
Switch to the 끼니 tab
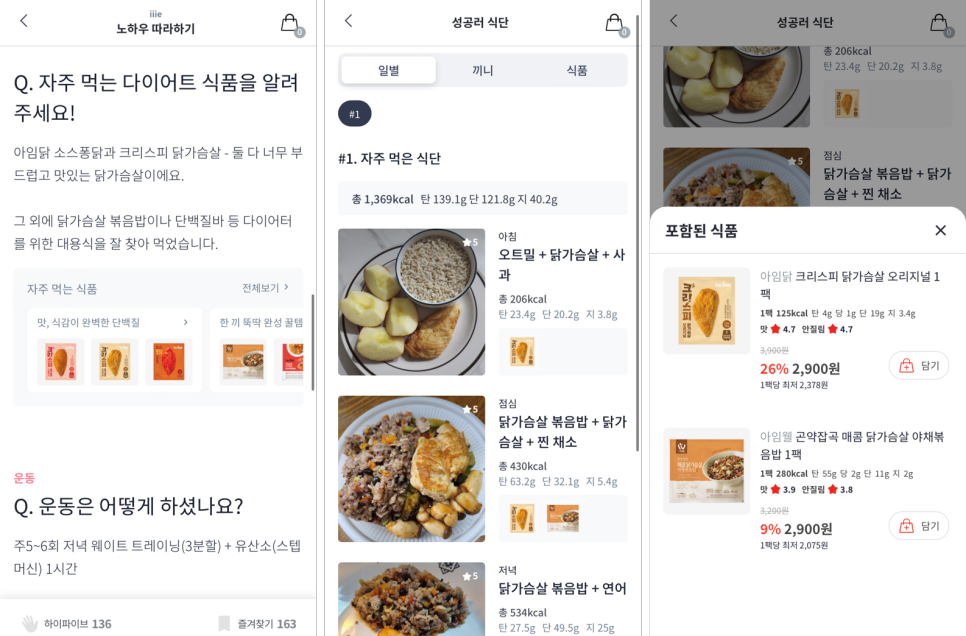pyautogui.click(x=482, y=70)
